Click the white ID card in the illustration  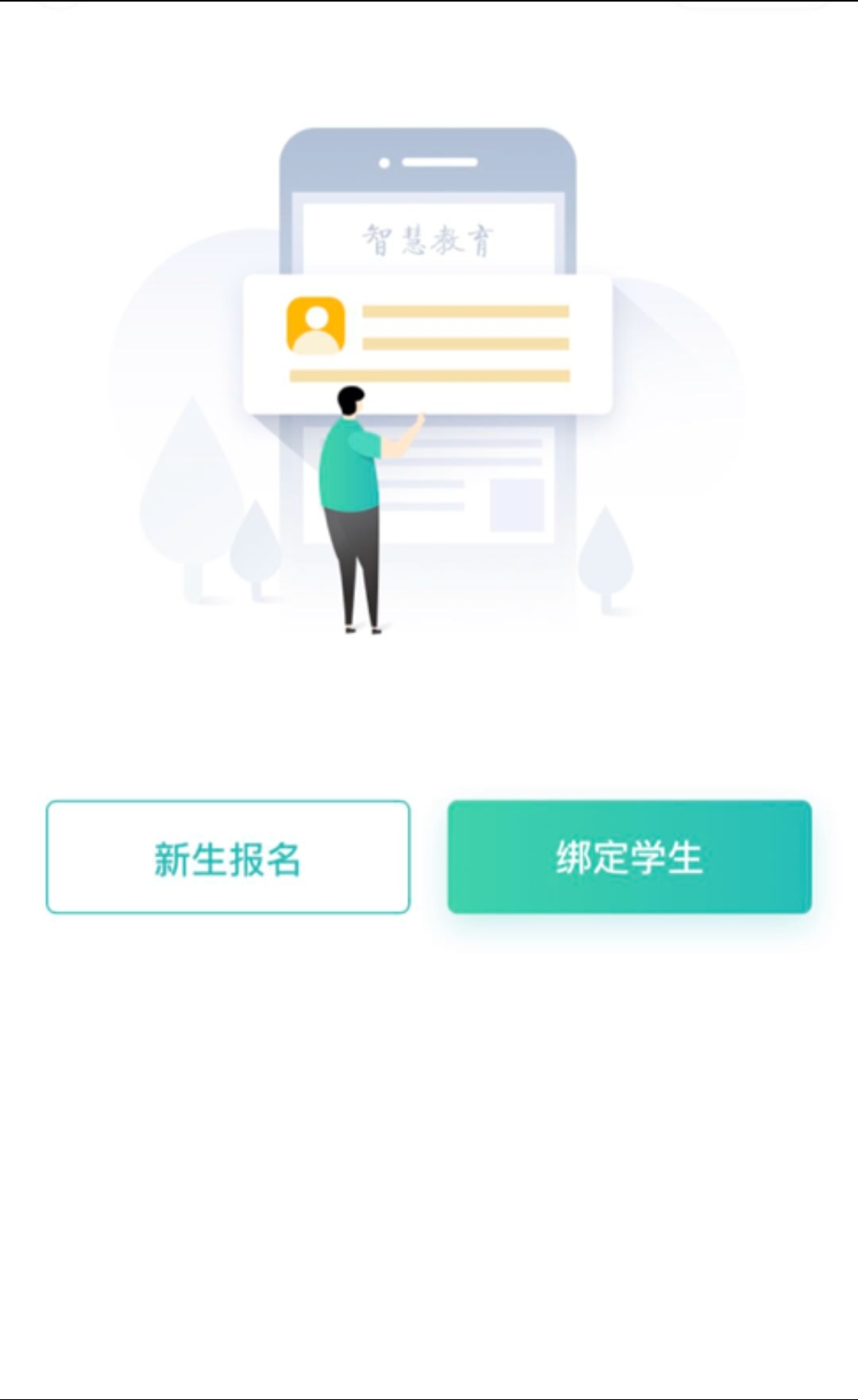429,342
